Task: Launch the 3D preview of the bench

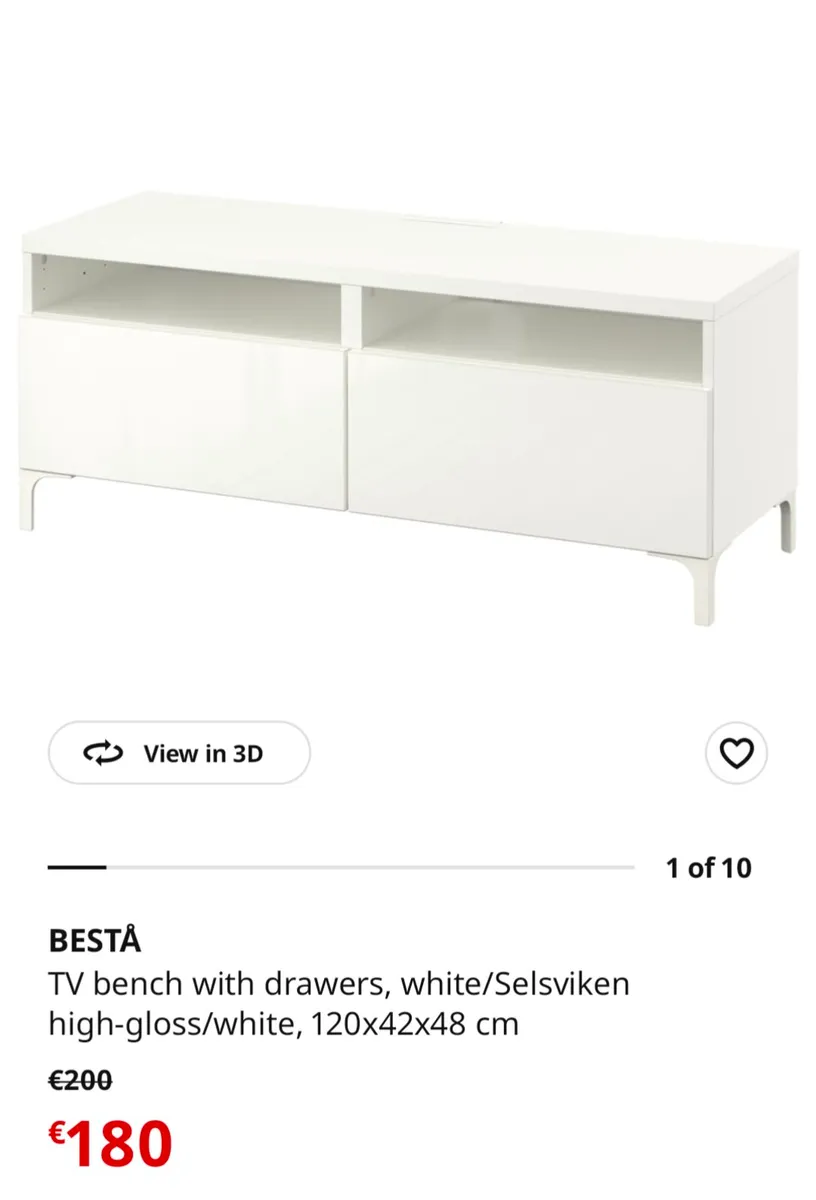Action: (x=179, y=754)
